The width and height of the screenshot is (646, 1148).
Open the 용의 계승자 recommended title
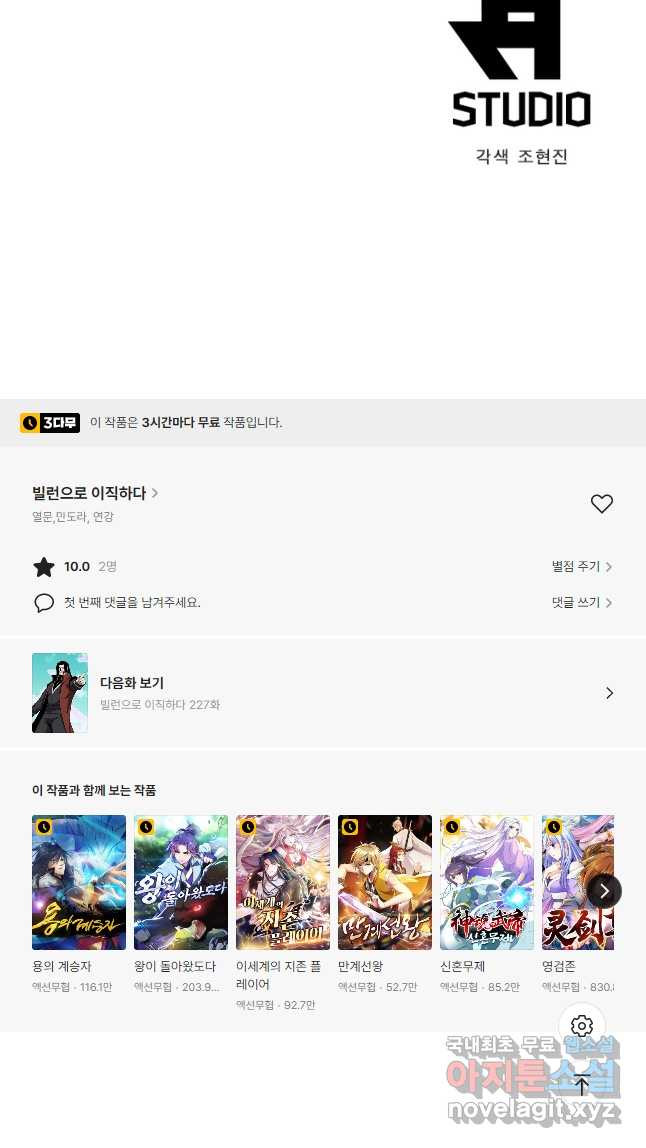click(79, 882)
